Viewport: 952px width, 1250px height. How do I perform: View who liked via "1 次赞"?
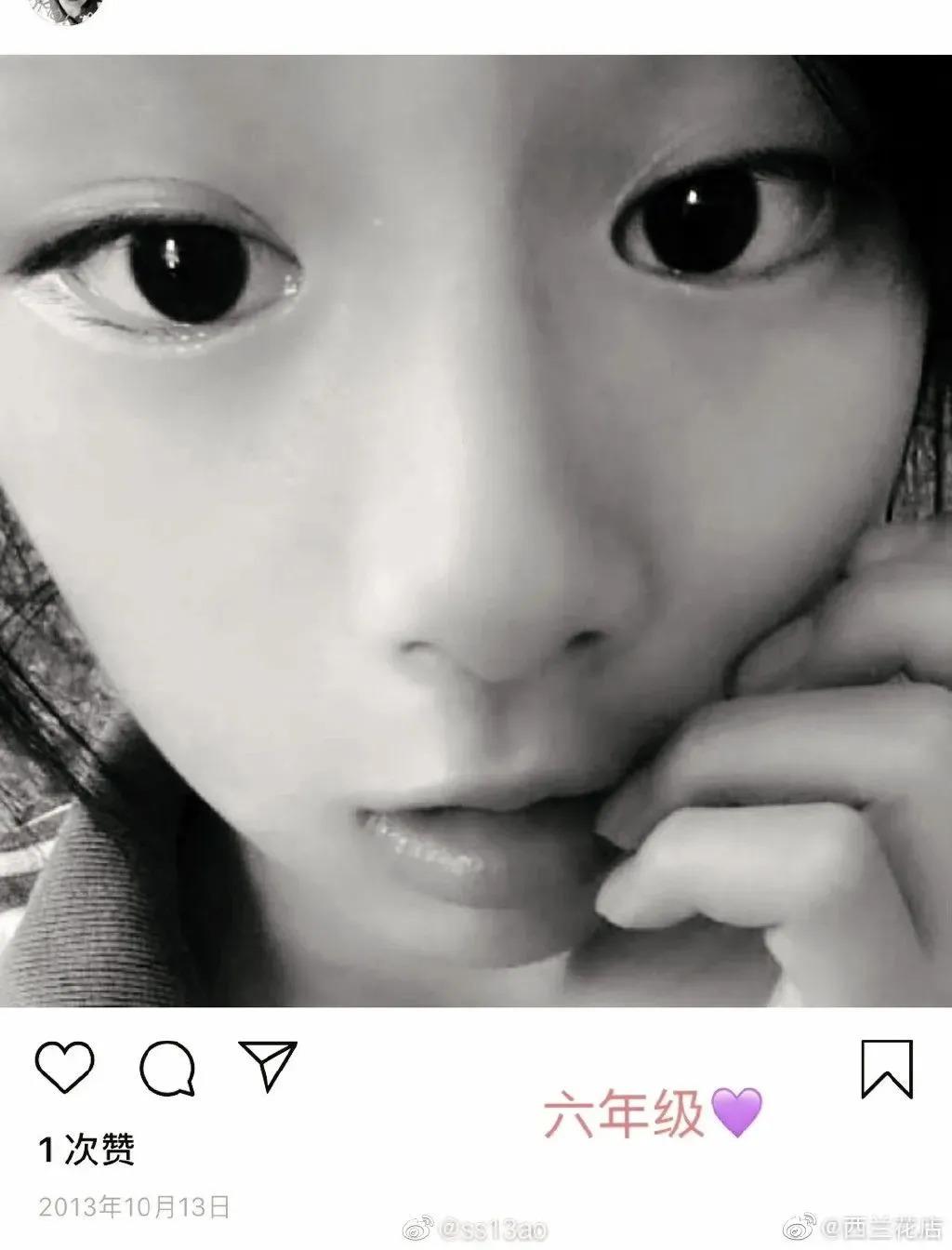86,1151
